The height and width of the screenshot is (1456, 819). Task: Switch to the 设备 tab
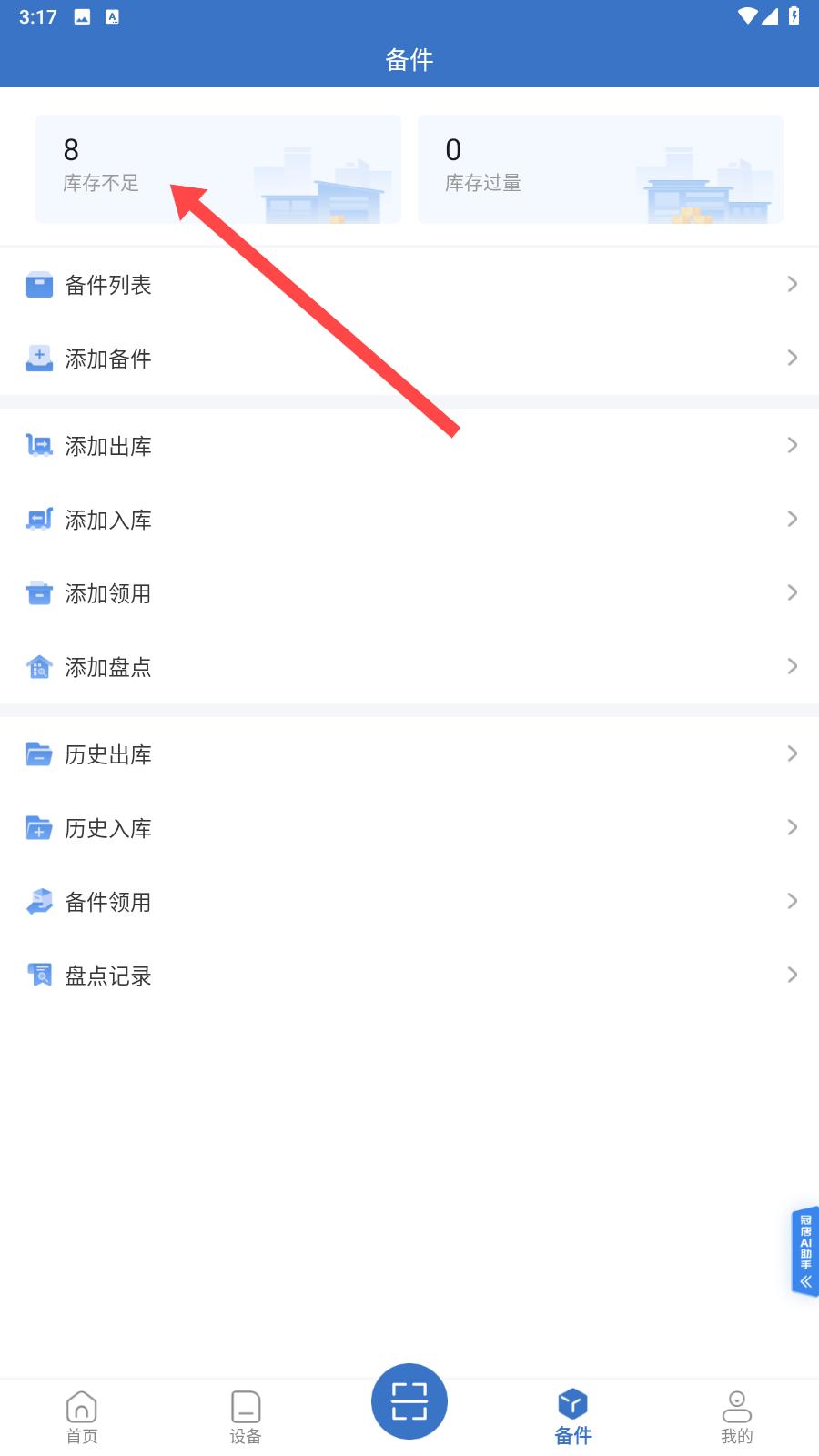pos(246,1418)
